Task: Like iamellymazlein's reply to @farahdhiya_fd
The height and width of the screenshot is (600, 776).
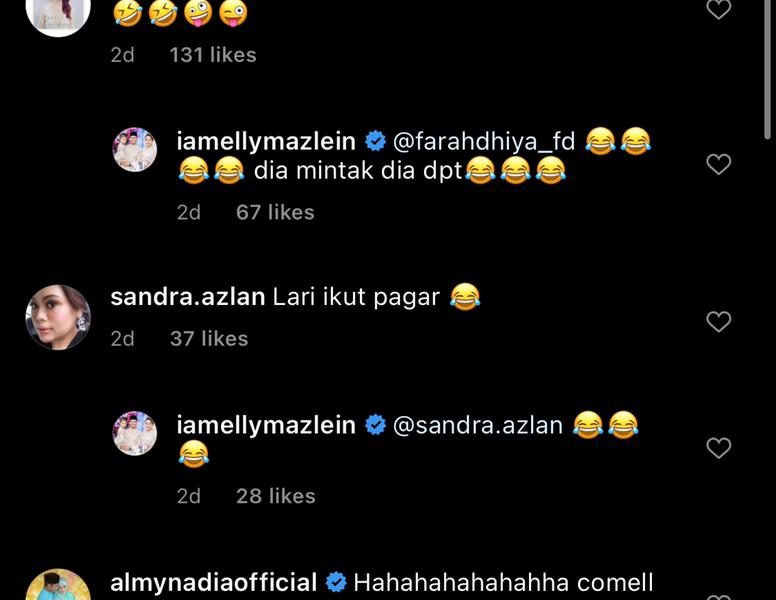Action: point(719,164)
